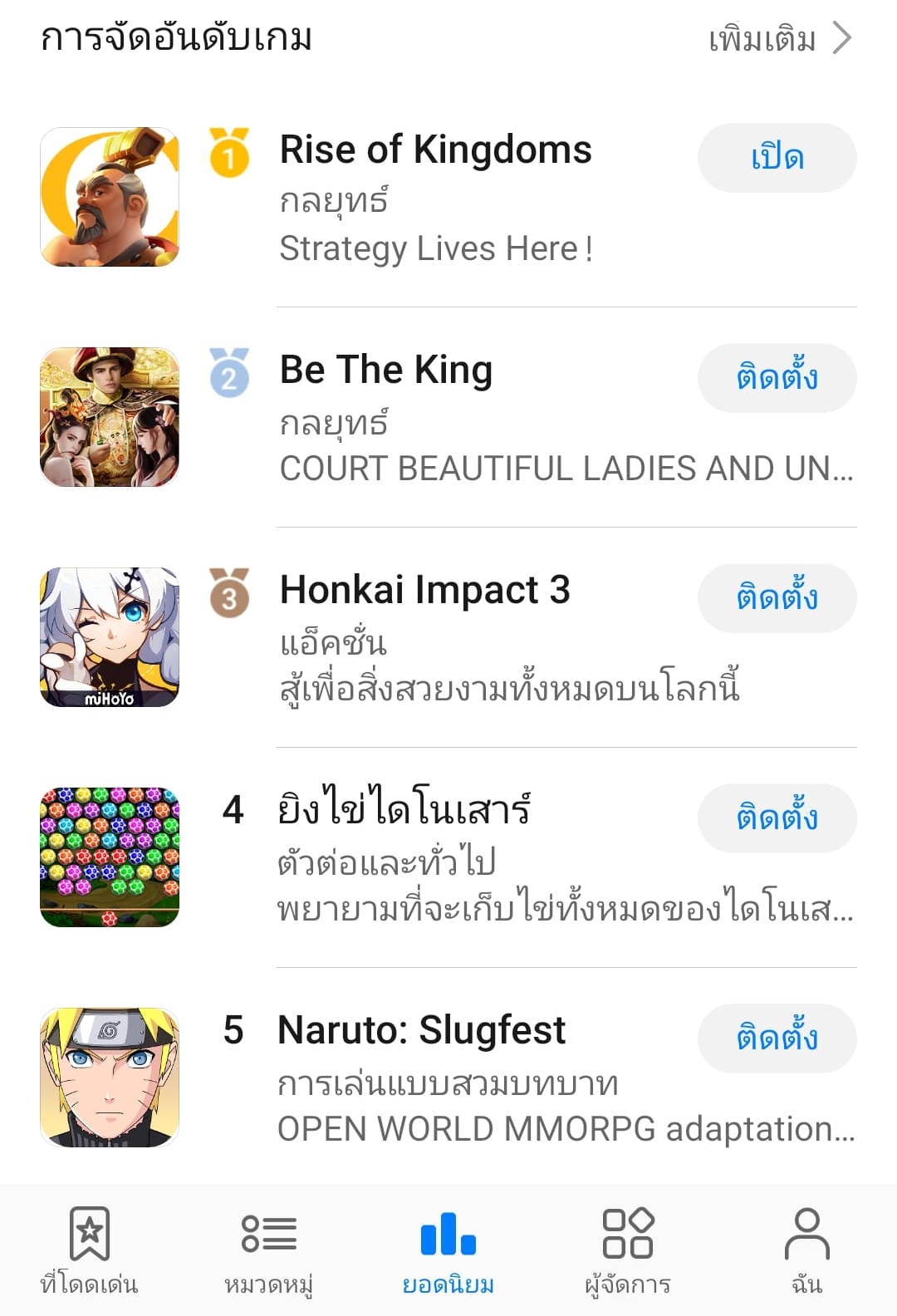897x1316 pixels.
Task: Install the ยิงไข่ไดโนเสาร์ game
Action: coord(777,818)
